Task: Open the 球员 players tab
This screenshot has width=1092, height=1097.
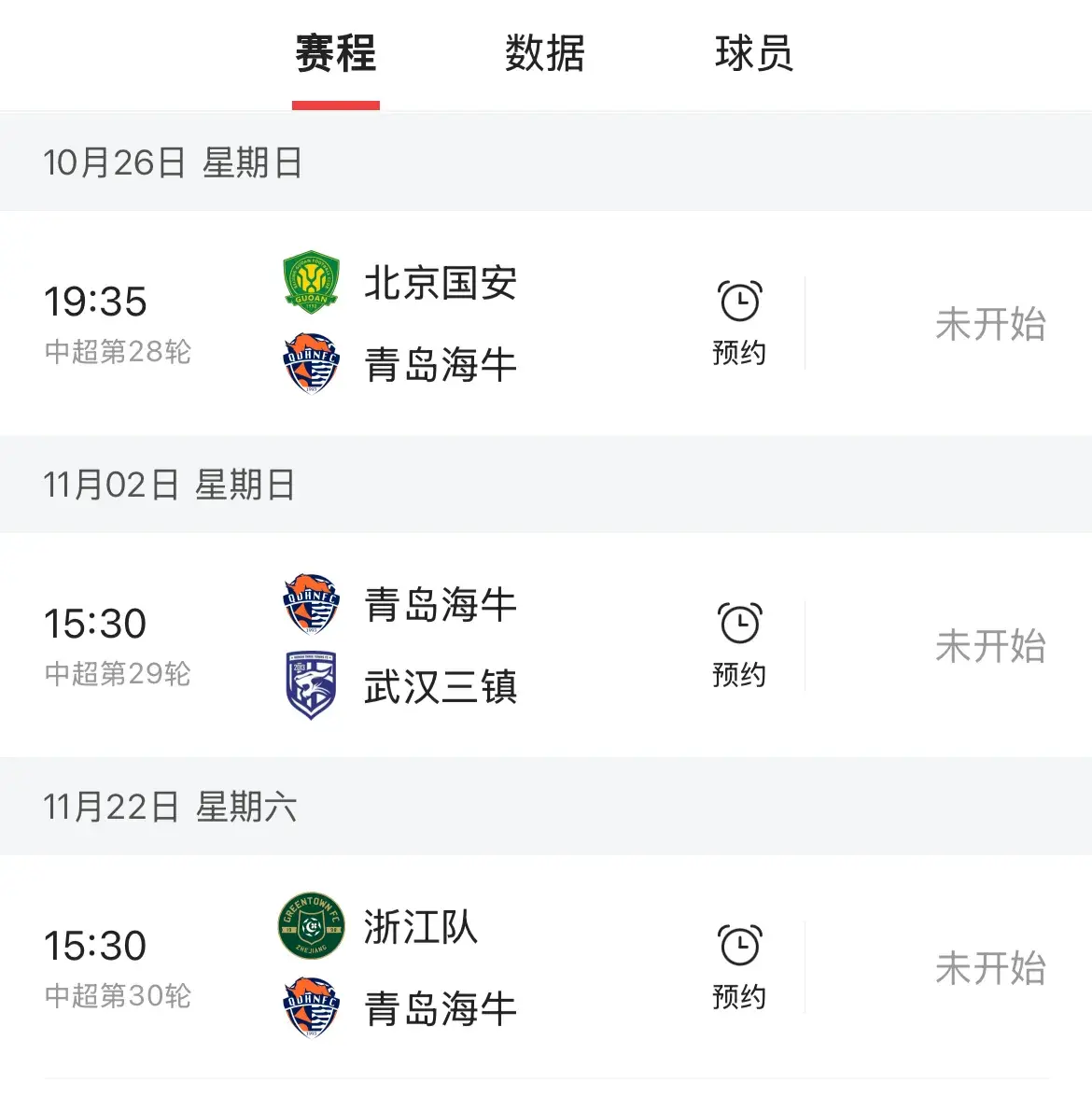Action: (x=752, y=54)
